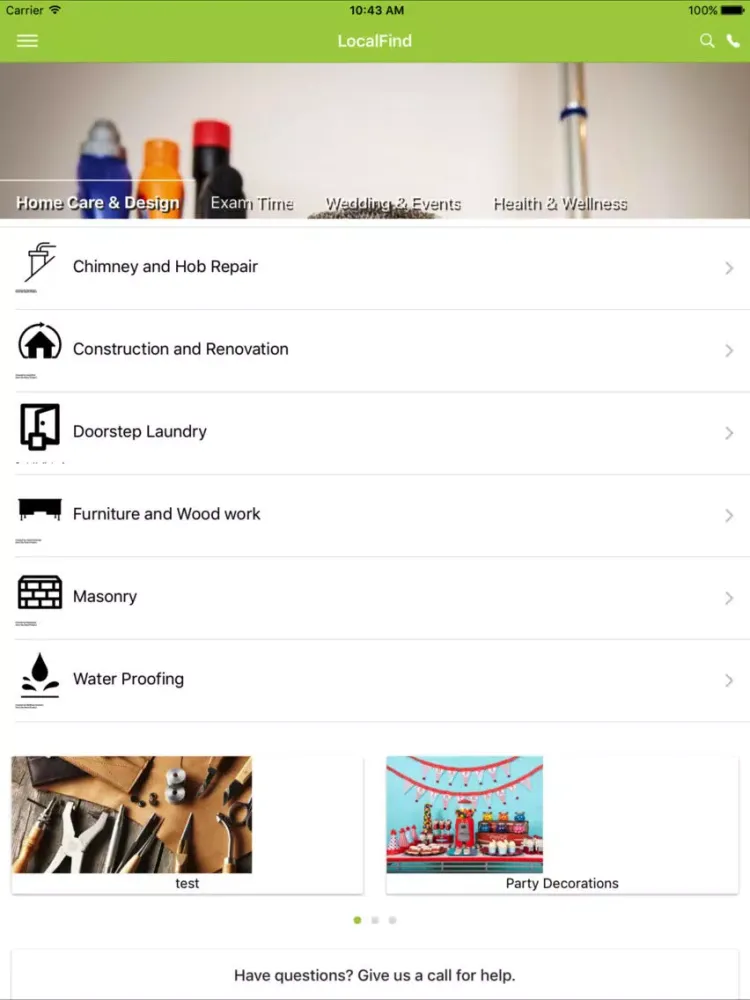Switch to the Exam Time tab
The width and height of the screenshot is (750, 1000).
point(252,203)
